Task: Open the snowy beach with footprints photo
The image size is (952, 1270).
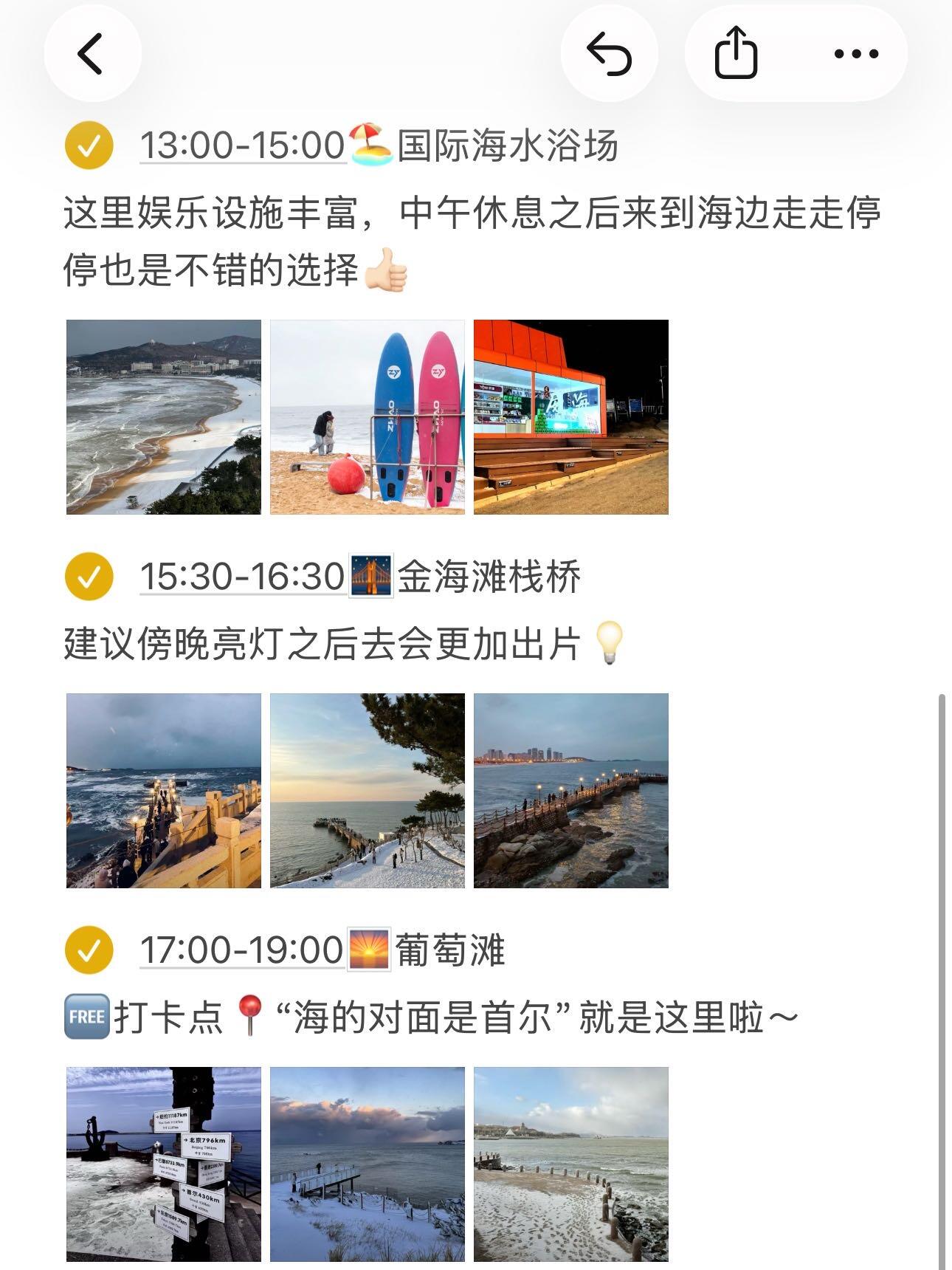Action: 571,1164
